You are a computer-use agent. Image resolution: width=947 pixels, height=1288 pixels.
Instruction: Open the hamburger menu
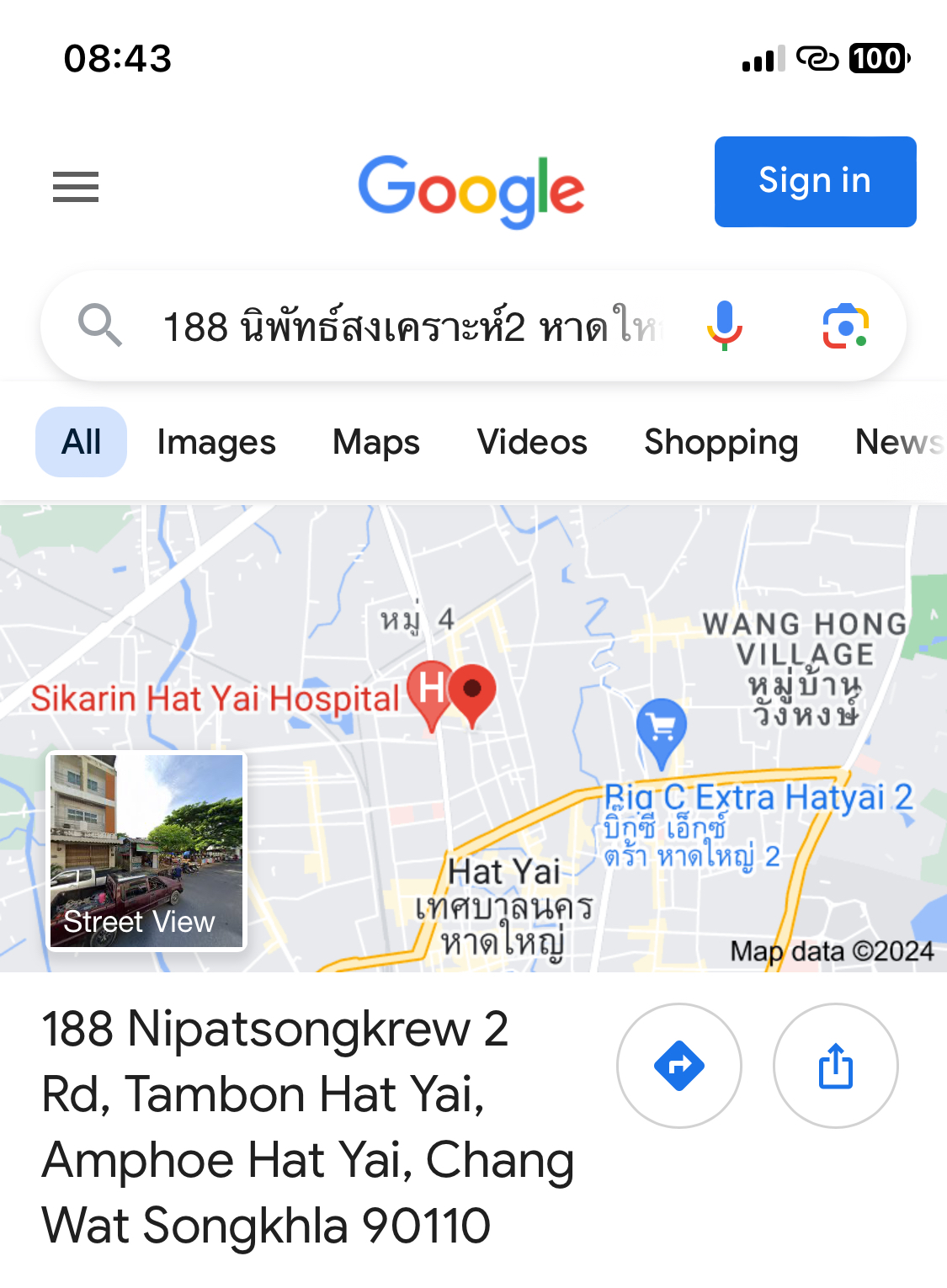(x=76, y=186)
